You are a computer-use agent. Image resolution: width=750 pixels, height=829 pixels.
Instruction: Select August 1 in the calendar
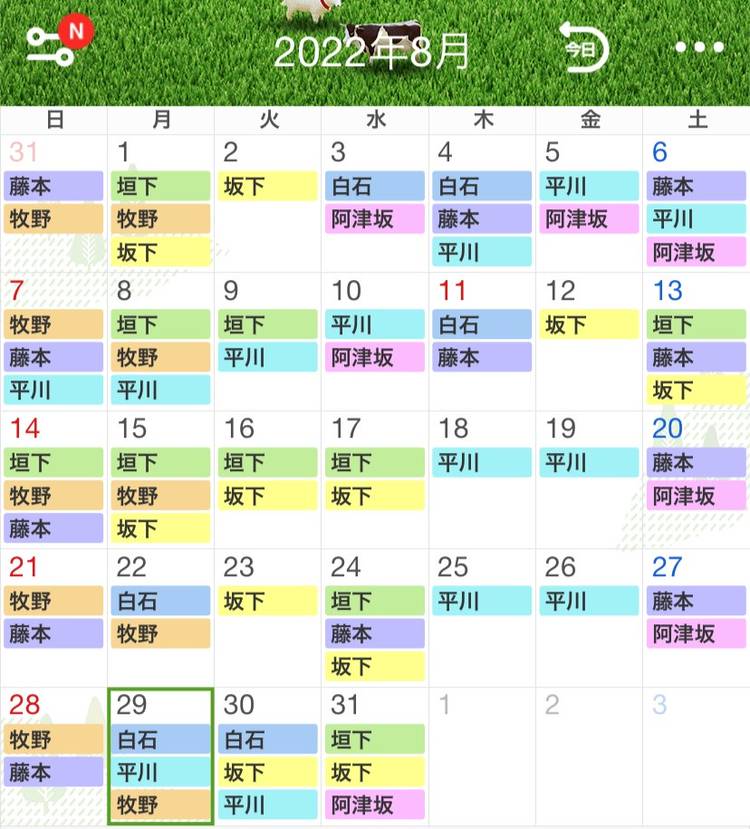161,204
